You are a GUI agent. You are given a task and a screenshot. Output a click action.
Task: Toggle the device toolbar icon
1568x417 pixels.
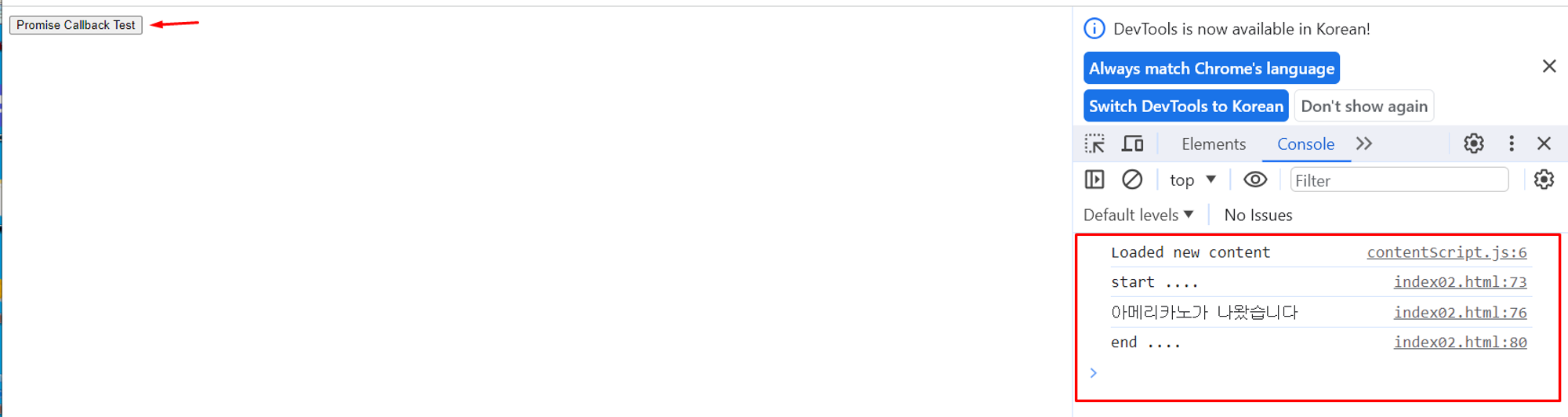[1132, 143]
